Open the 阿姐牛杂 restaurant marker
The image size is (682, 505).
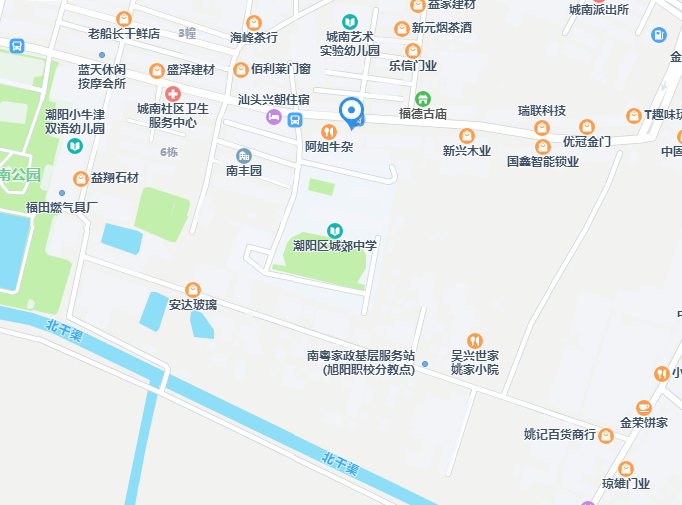pyautogui.click(x=327, y=131)
